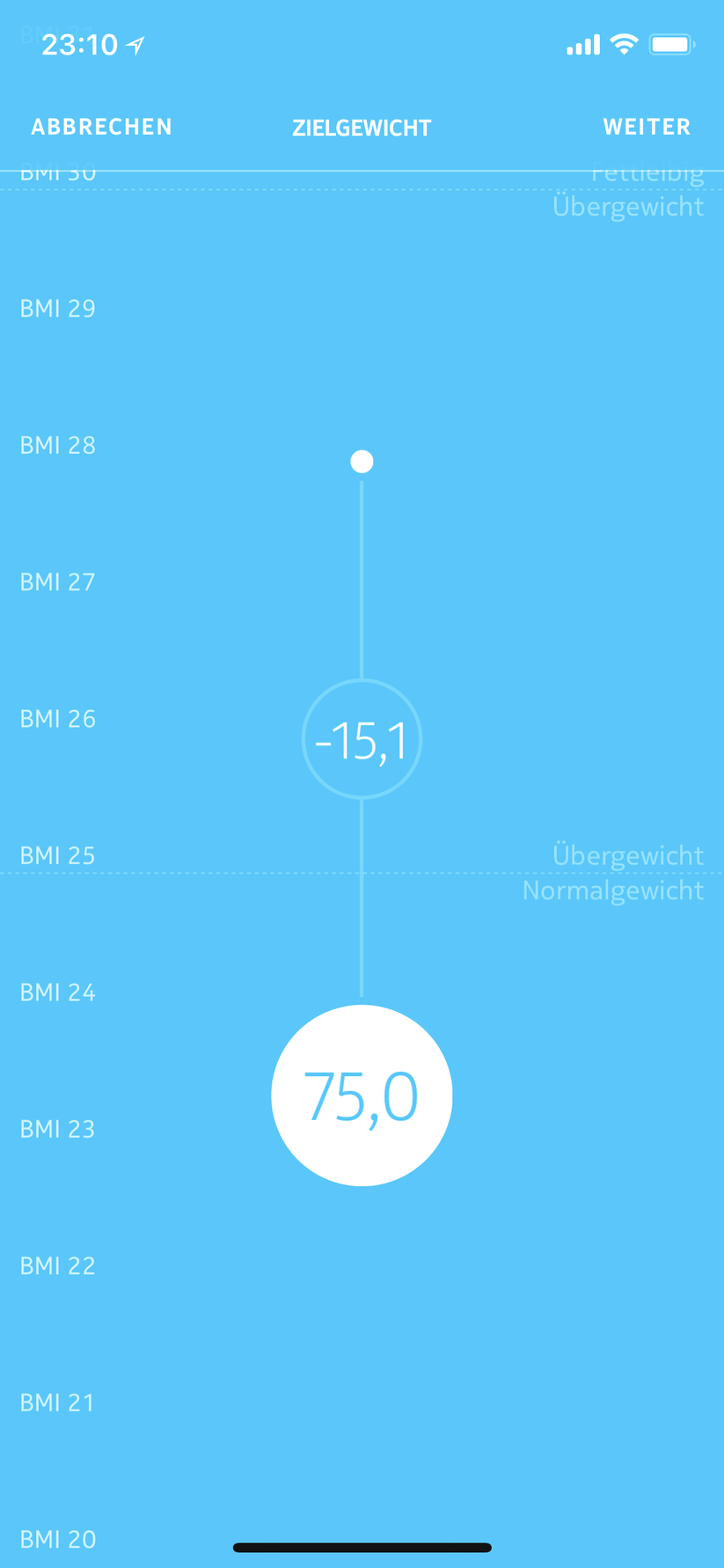Tap ABBRECHEN to cancel

point(101,127)
